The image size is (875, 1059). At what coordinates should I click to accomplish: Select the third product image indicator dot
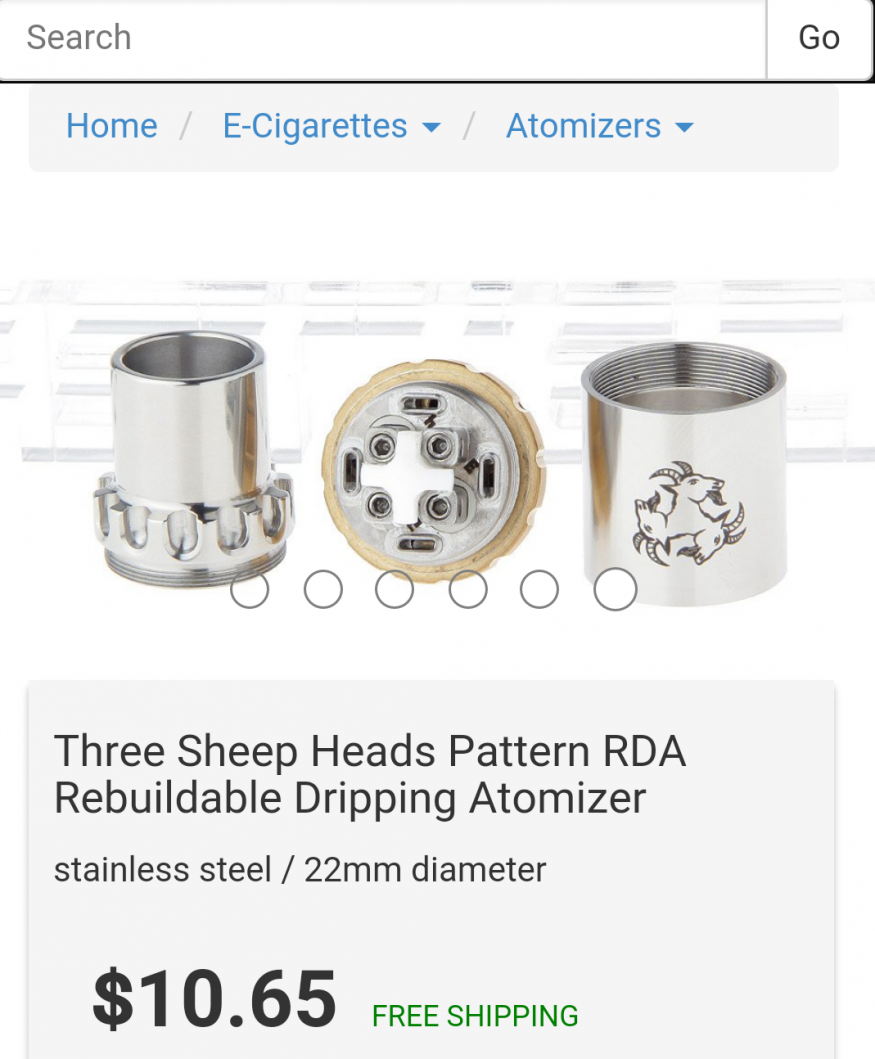394,590
